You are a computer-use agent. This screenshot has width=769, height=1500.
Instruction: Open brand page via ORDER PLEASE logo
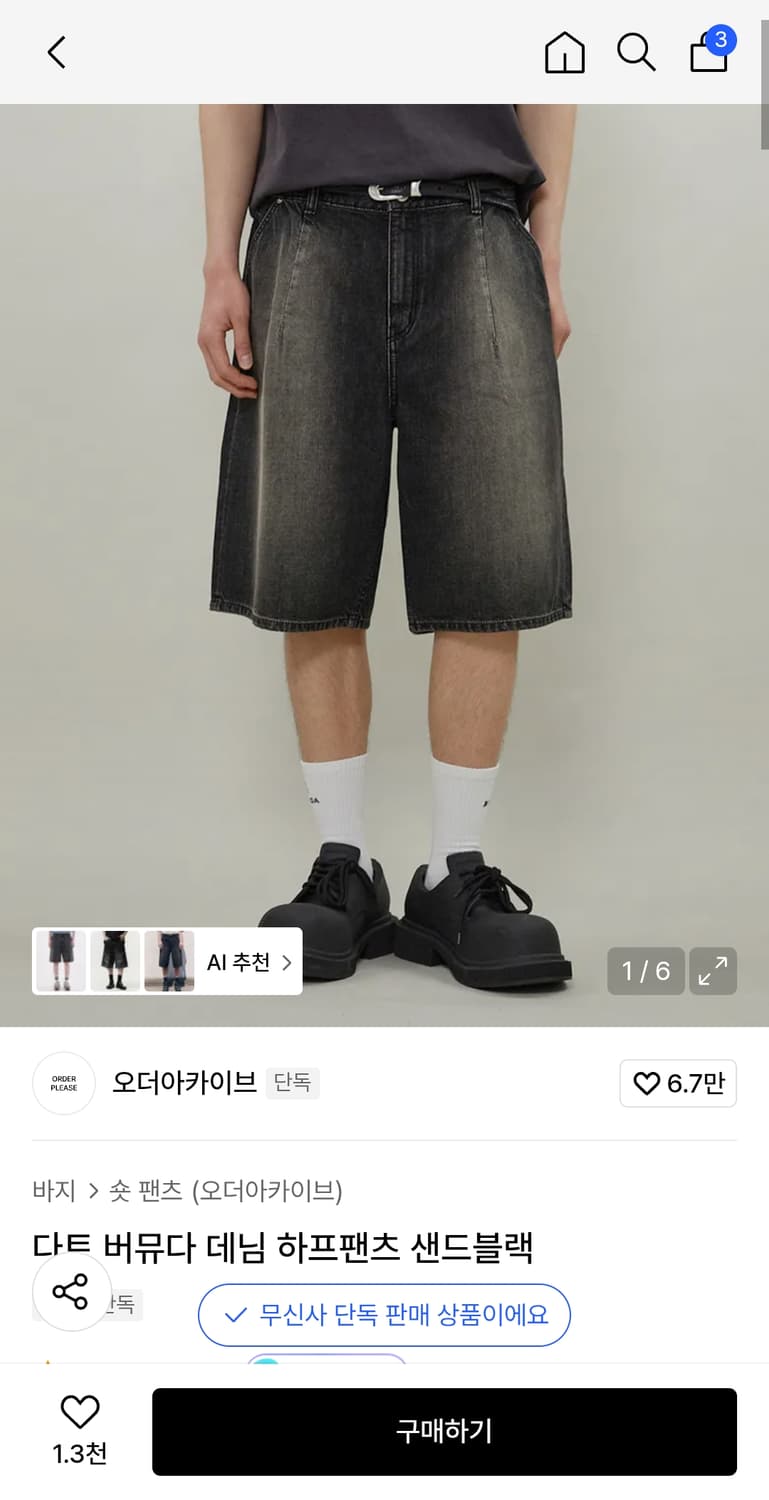click(63, 1083)
